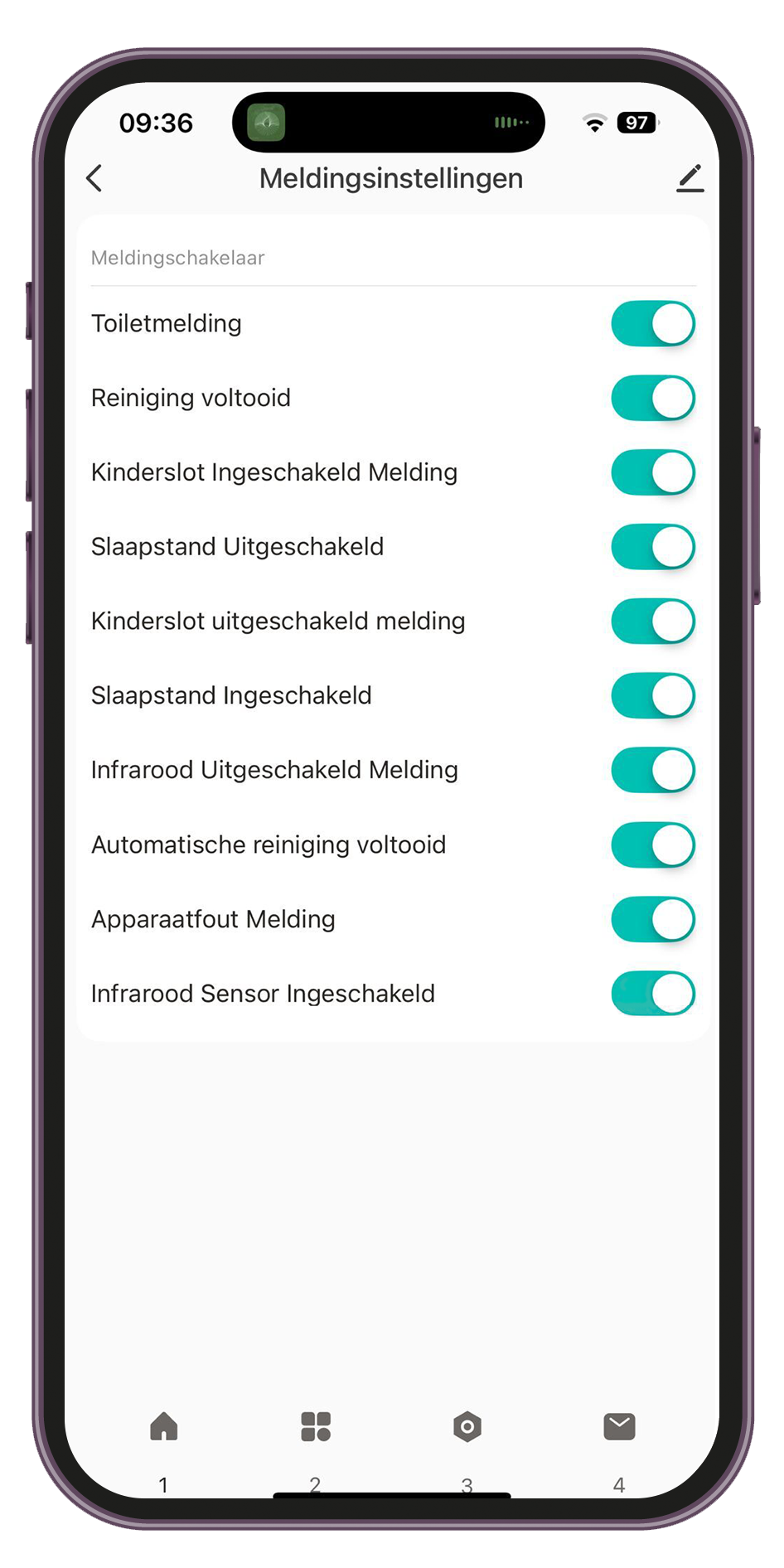Screen dimensions: 784x1568
Task: Toggle Automatische reiniging voltooid
Action: (x=652, y=845)
